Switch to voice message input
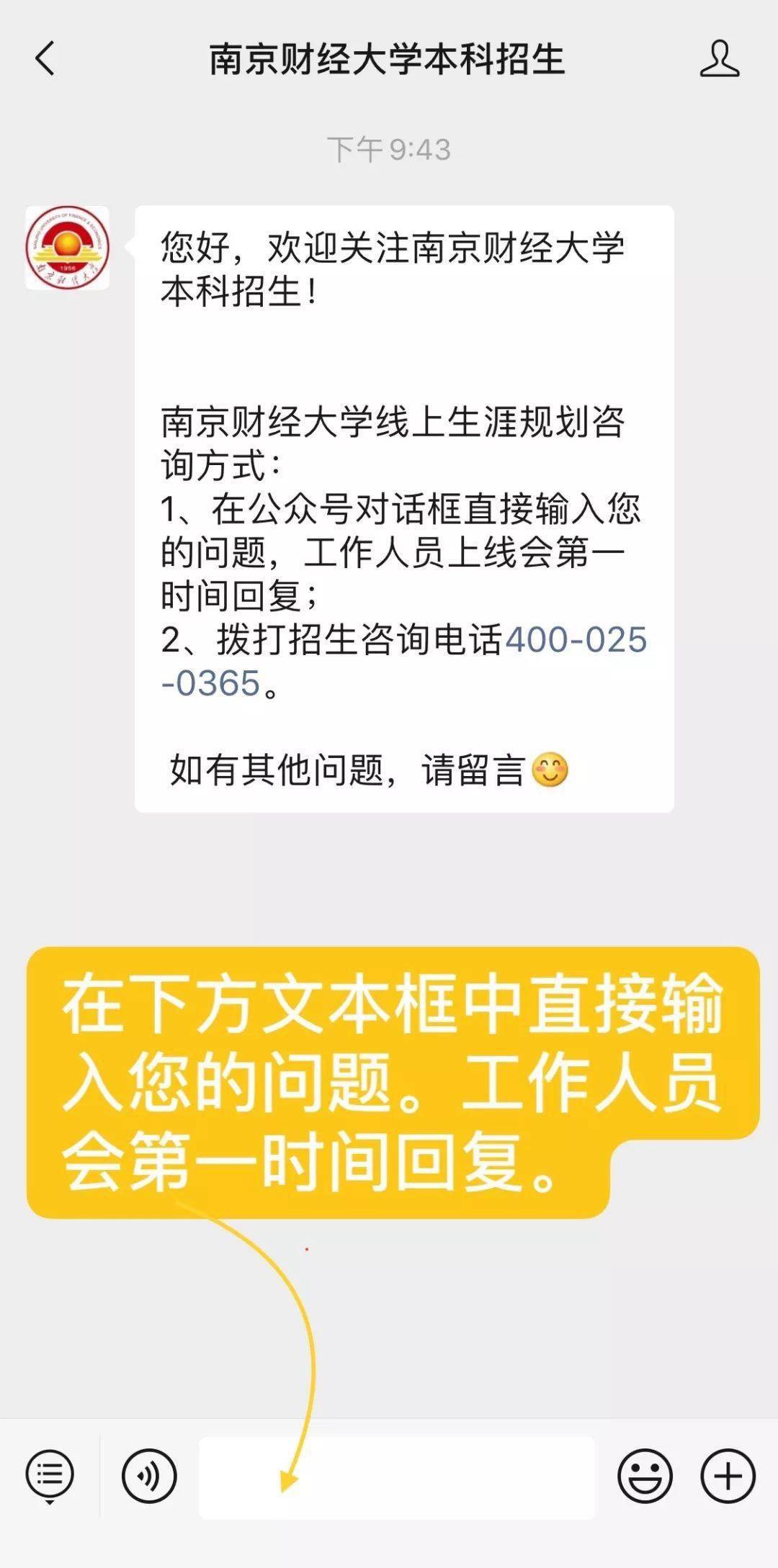 (149, 1475)
